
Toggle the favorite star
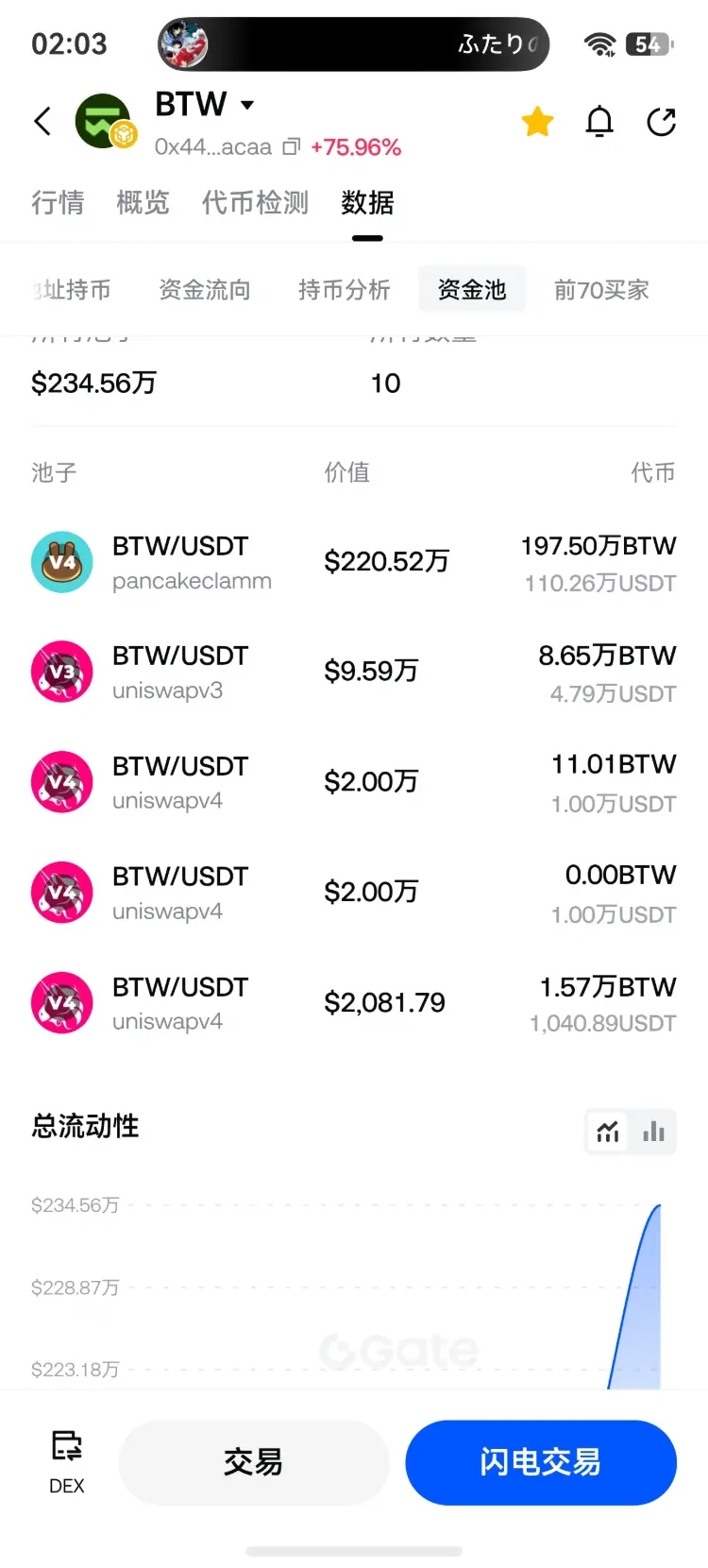(x=537, y=121)
